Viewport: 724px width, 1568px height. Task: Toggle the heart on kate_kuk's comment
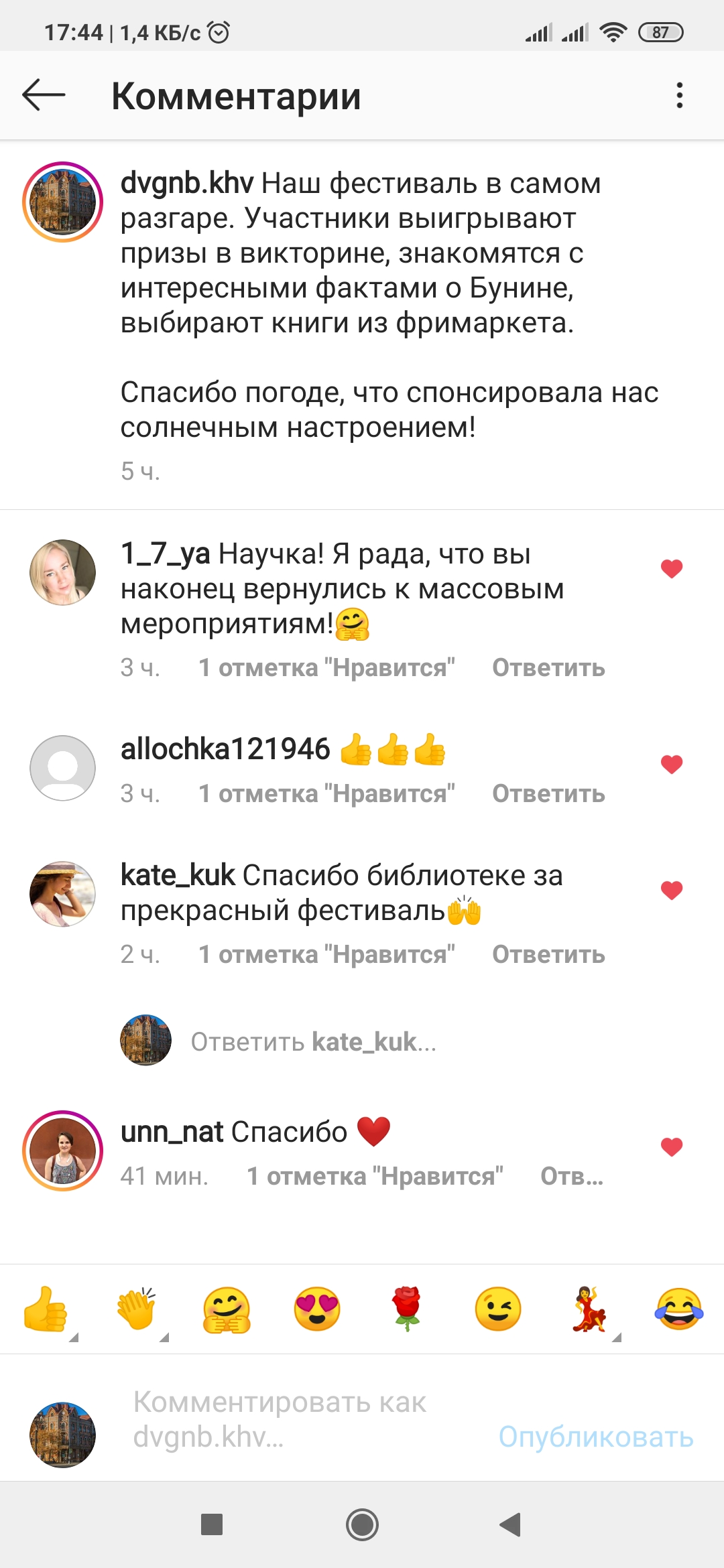tap(671, 890)
